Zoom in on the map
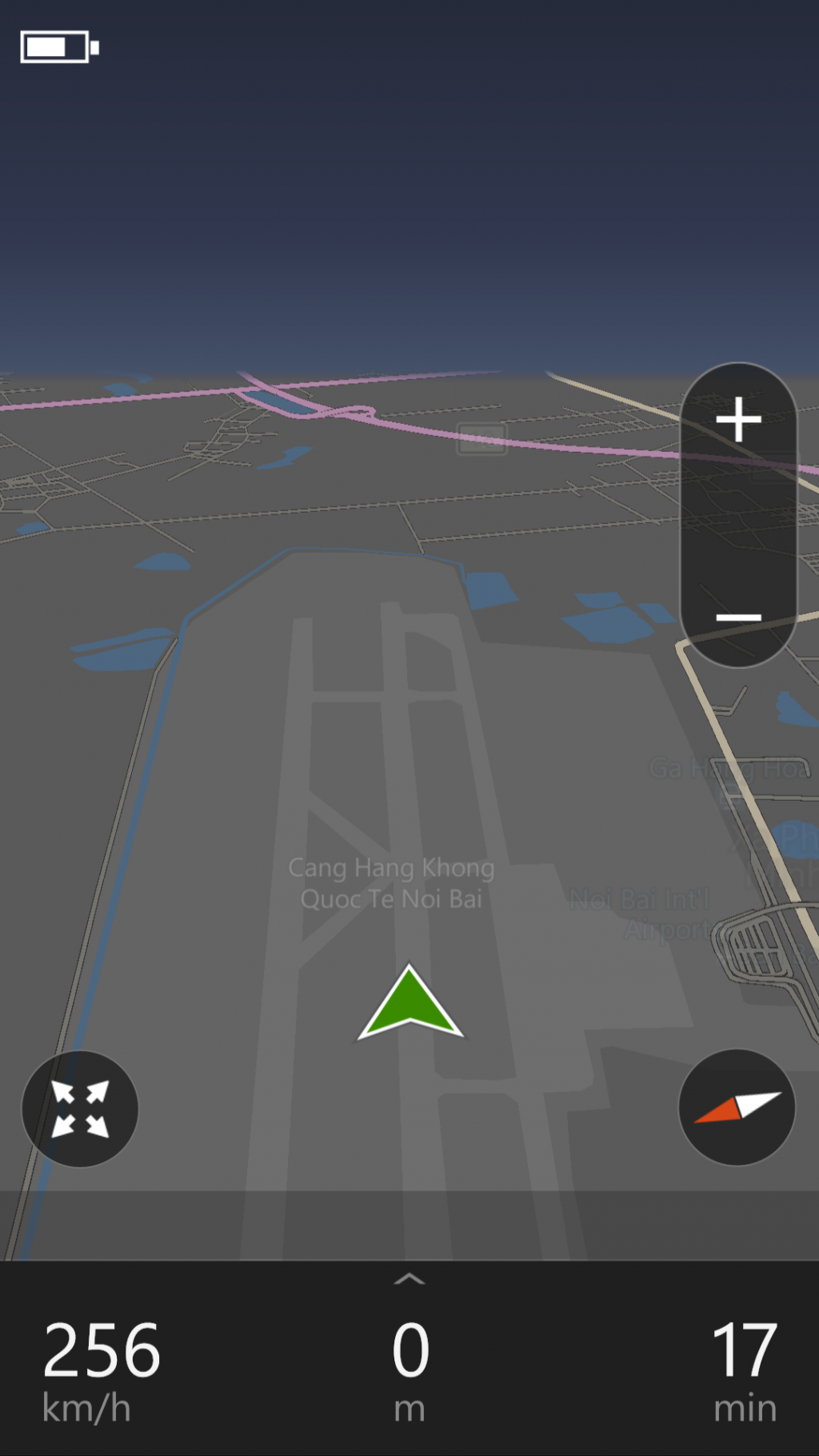Screen dimensions: 819x1456 (x=738, y=419)
